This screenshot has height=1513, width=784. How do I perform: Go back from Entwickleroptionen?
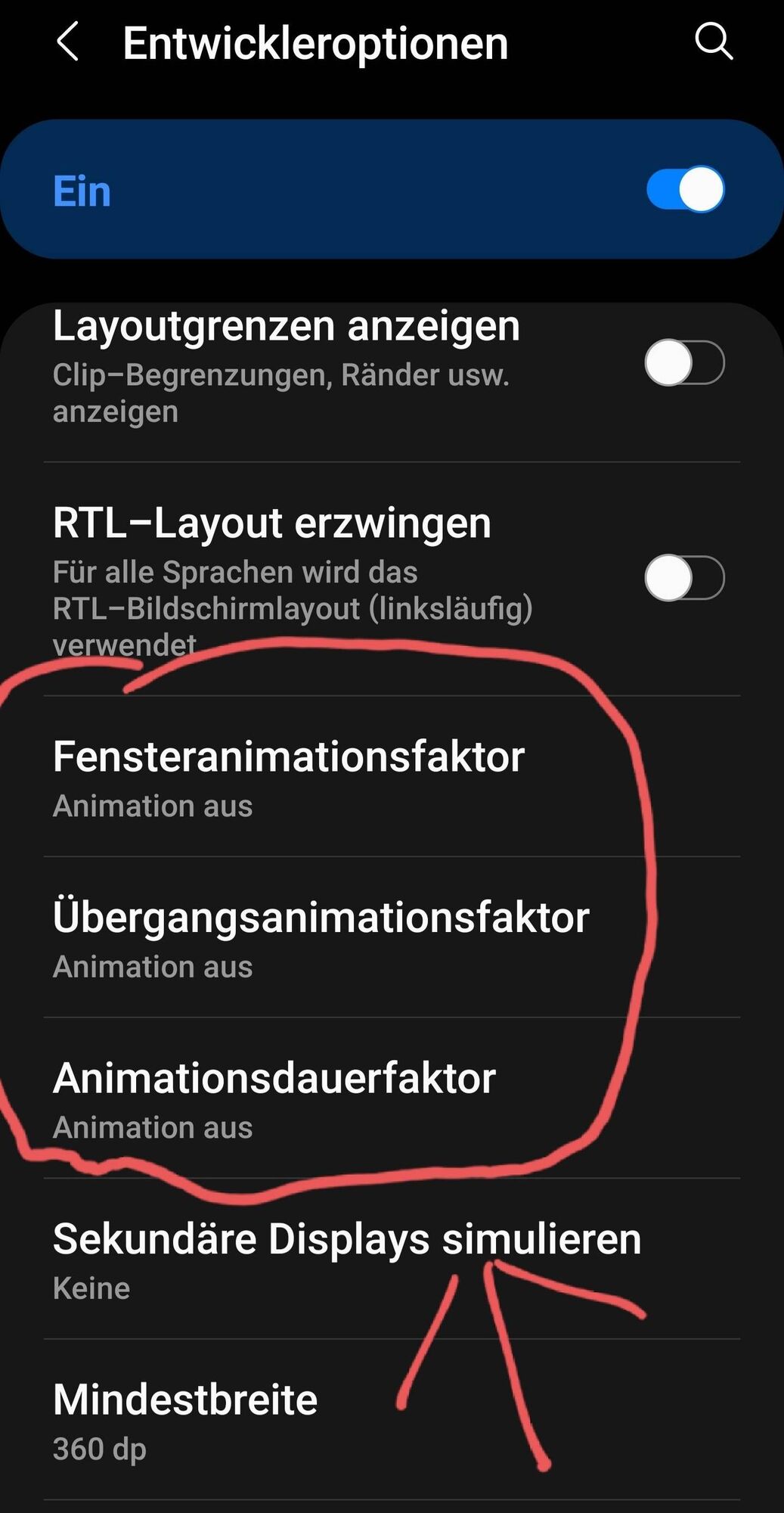click(x=68, y=42)
